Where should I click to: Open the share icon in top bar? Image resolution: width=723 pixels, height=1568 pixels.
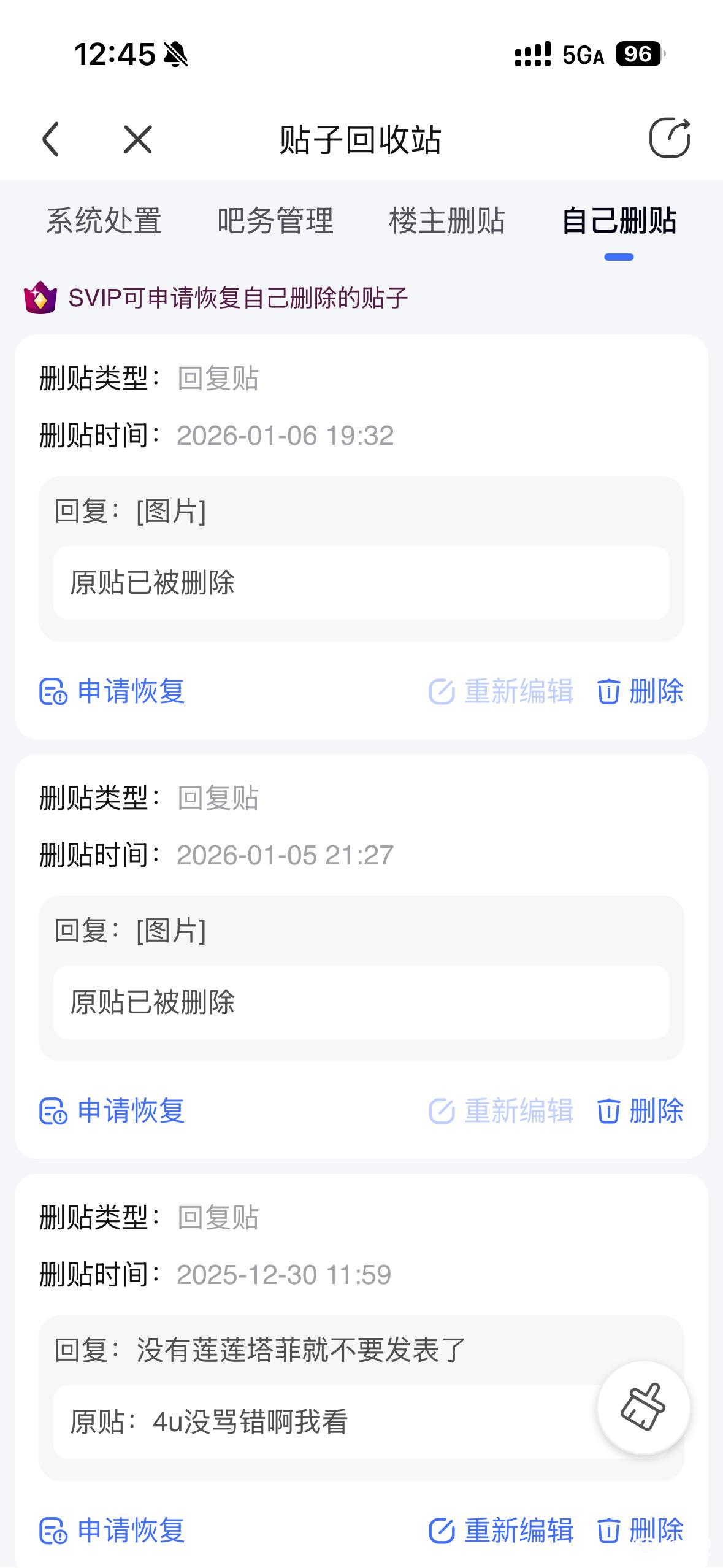coord(669,138)
